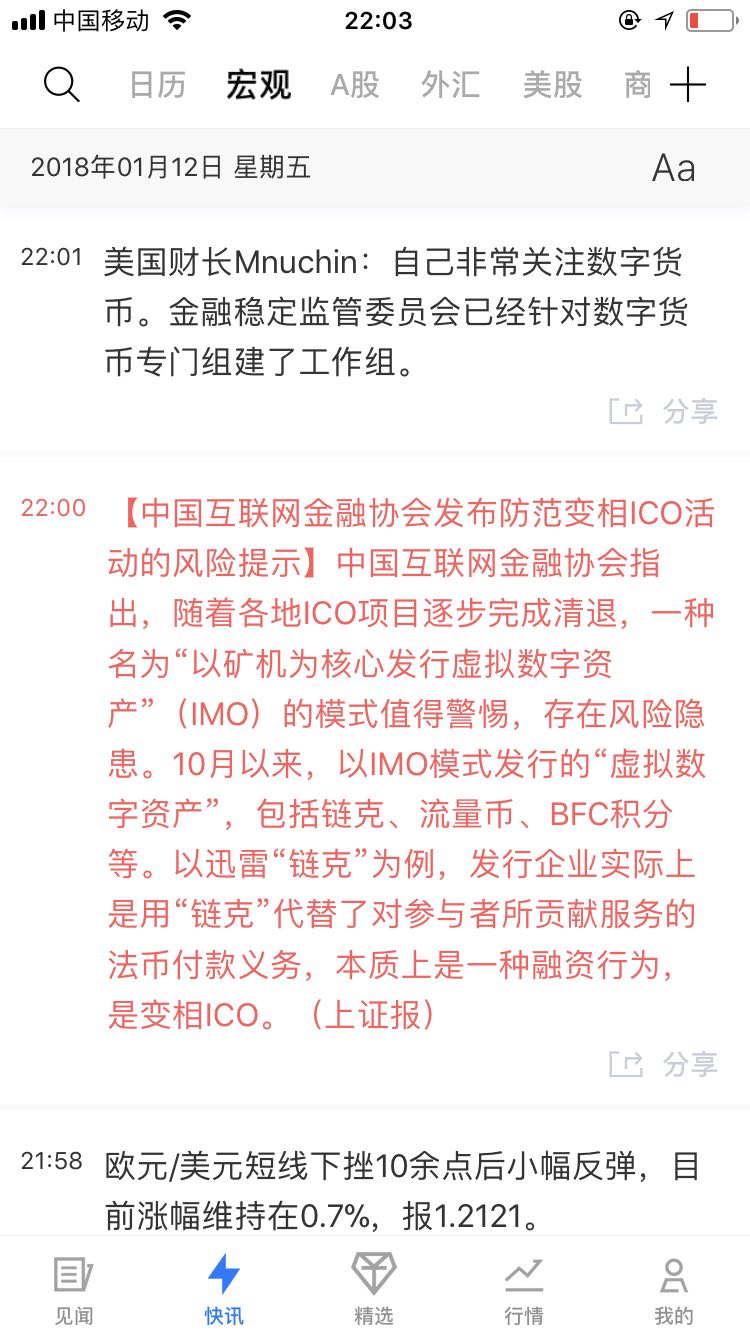The image size is (750, 1334).
Task: Open the 中国互联网金融协会 ICO news item
Action: (x=411, y=764)
